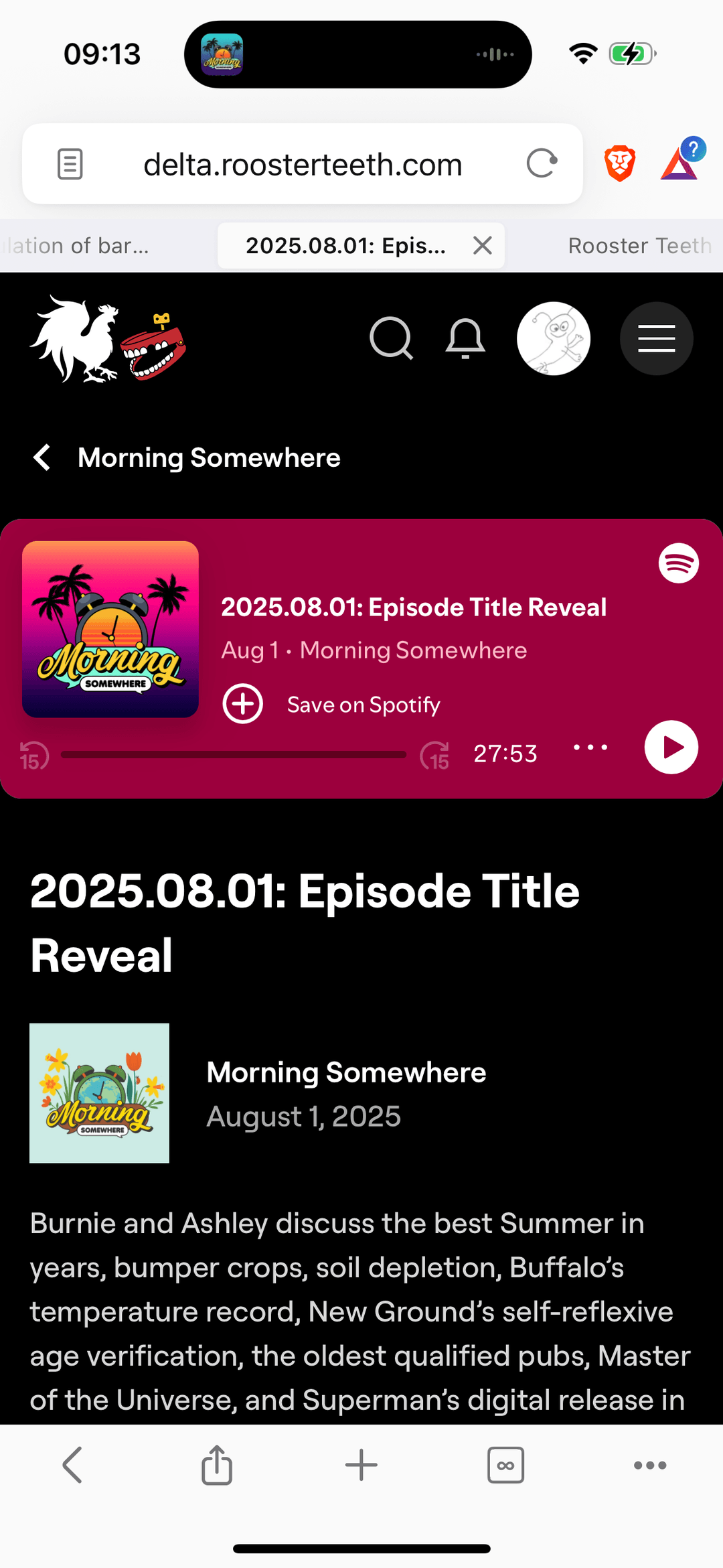Switch to the Rooster Teeth tab
Image resolution: width=723 pixels, height=1568 pixels.
click(x=639, y=246)
